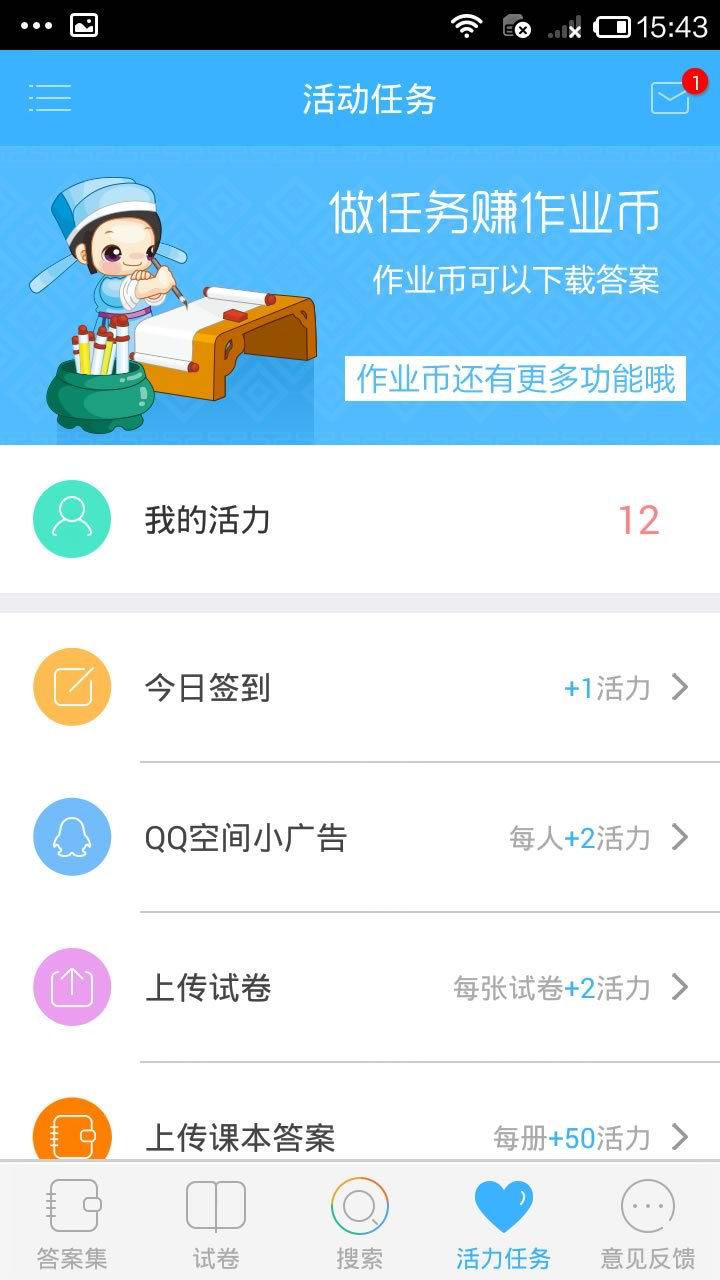720x1280 pixels.
Task: Open the 上传课本答案 task
Action: pos(360,1136)
